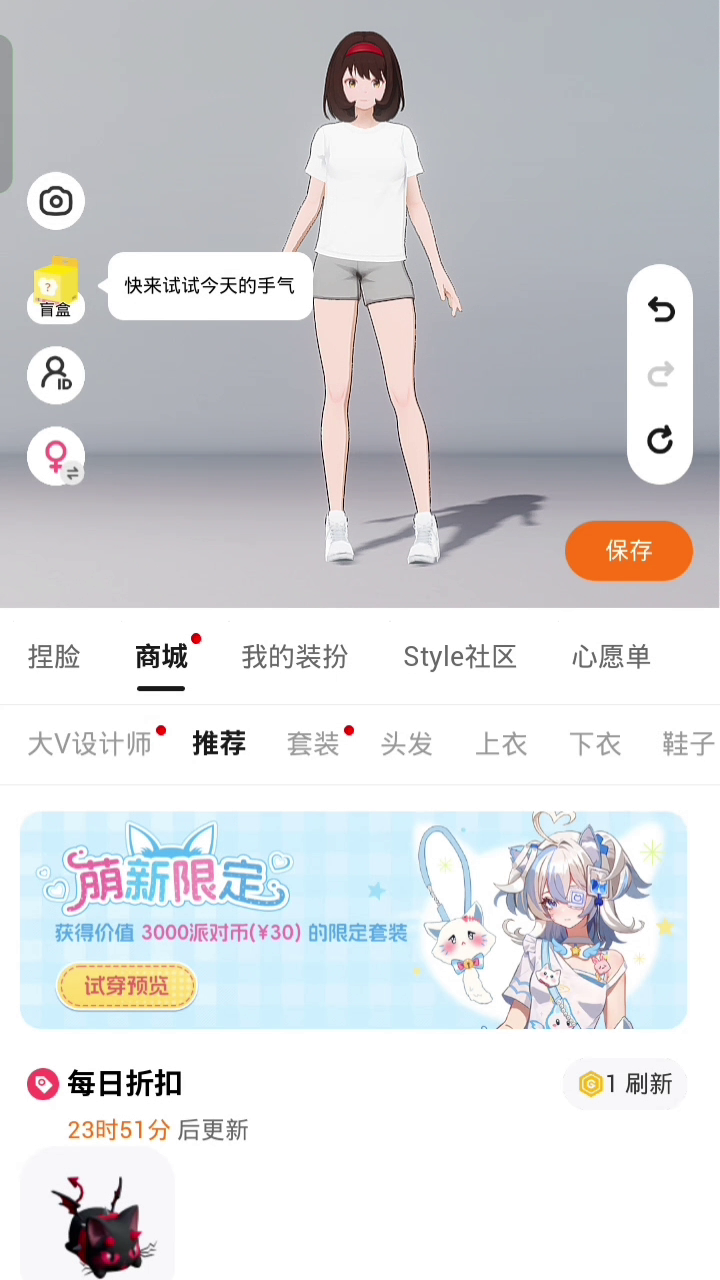Image resolution: width=720 pixels, height=1280 pixels.
Task: Go to the Style社区 tab
Action: coord(460,657)
